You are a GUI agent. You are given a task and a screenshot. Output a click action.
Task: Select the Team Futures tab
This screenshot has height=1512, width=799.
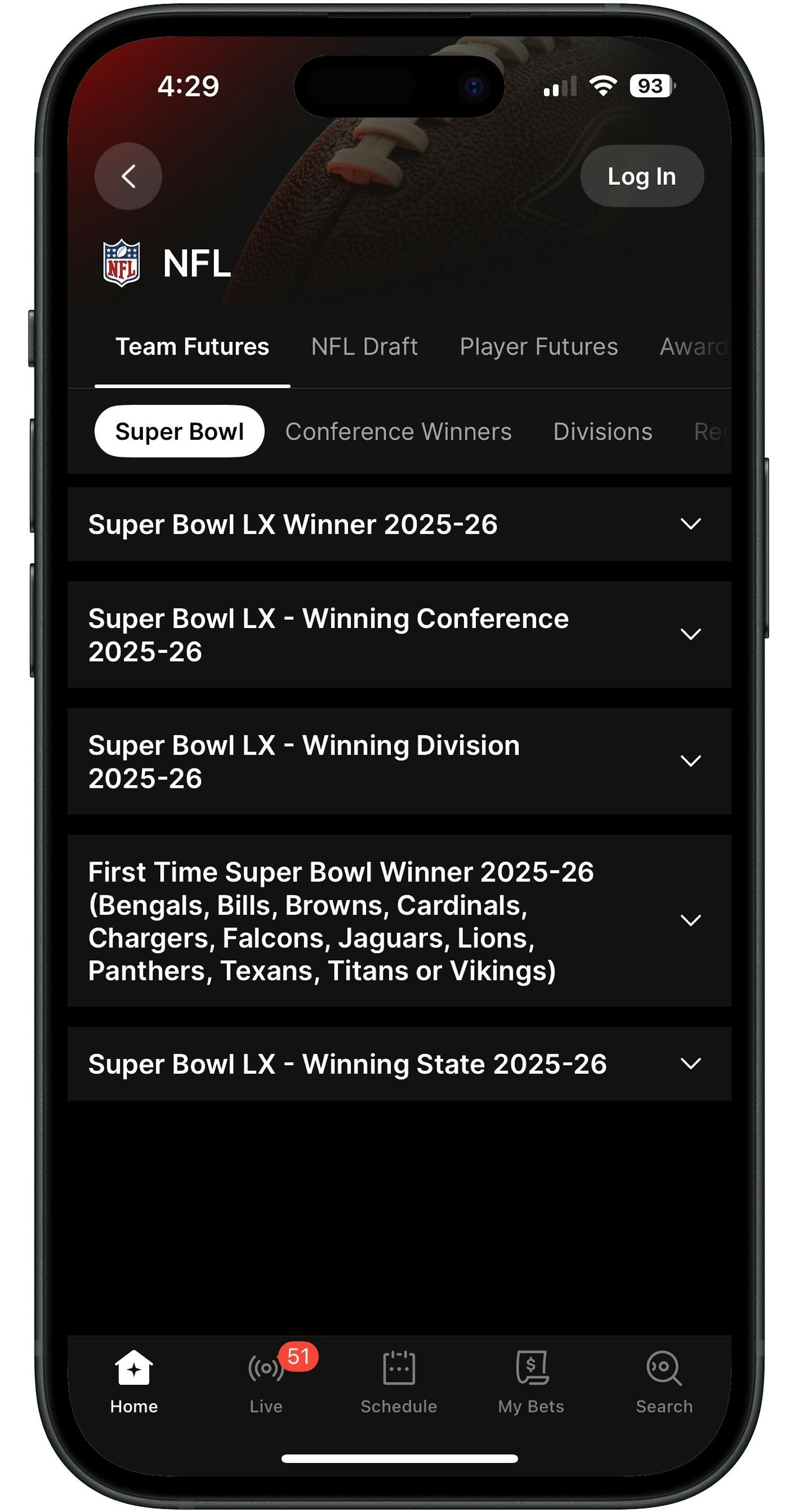(x=192, y=346)
